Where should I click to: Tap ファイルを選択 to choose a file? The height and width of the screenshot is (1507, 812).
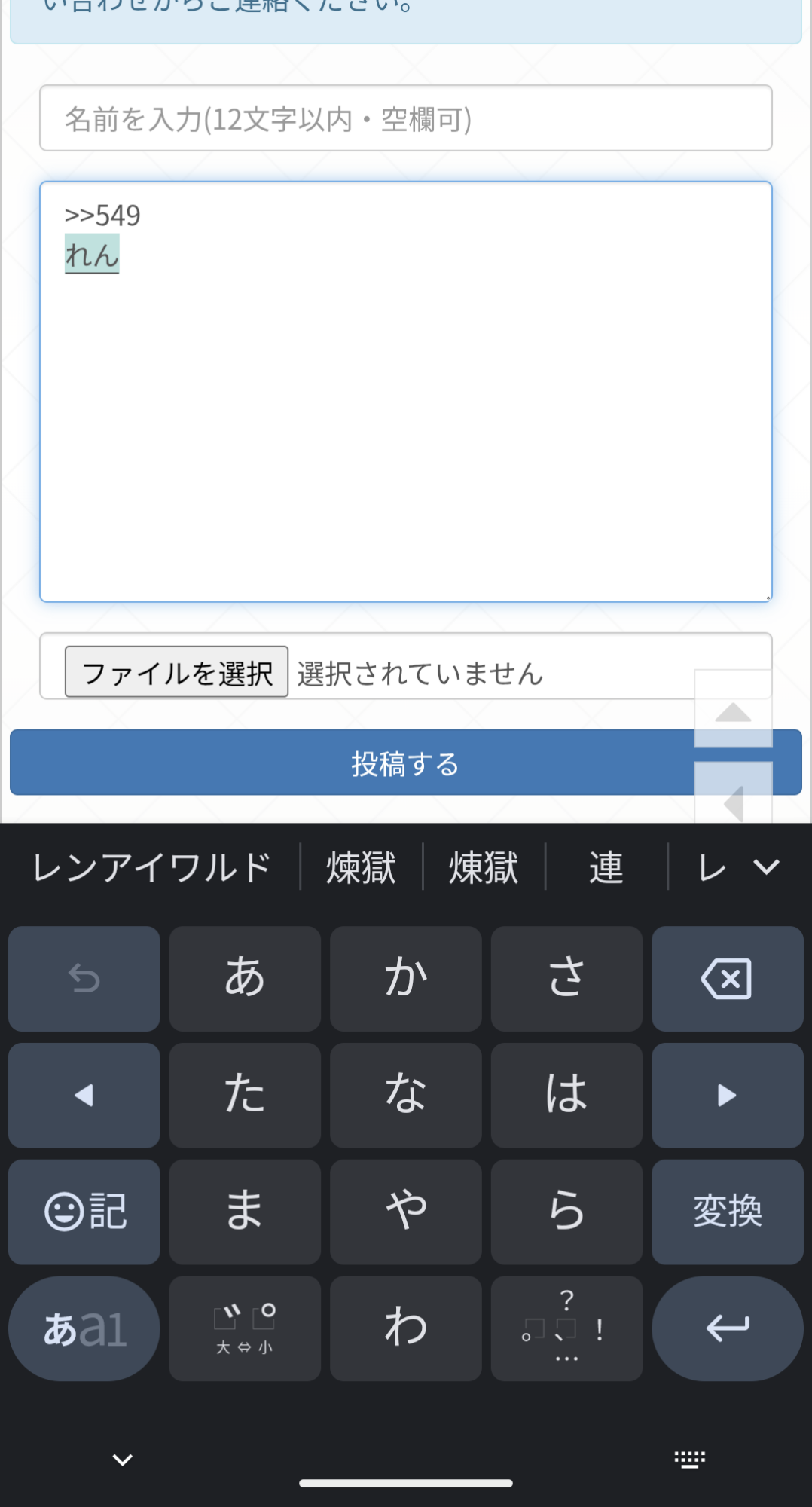pos(176,672)
